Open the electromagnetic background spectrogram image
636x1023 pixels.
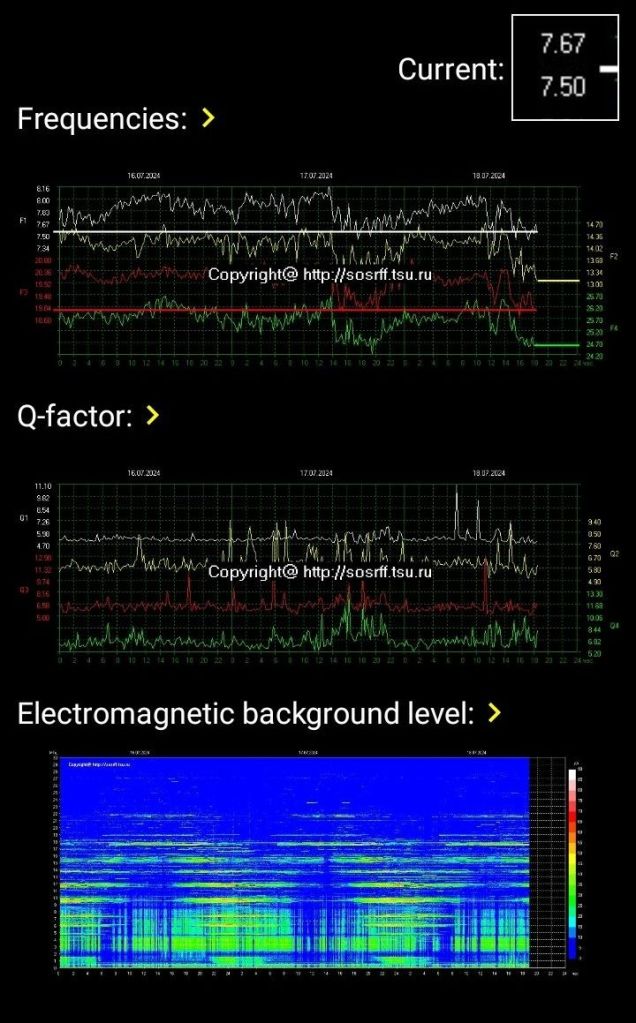pyautogui.click(x=318, y=860)
